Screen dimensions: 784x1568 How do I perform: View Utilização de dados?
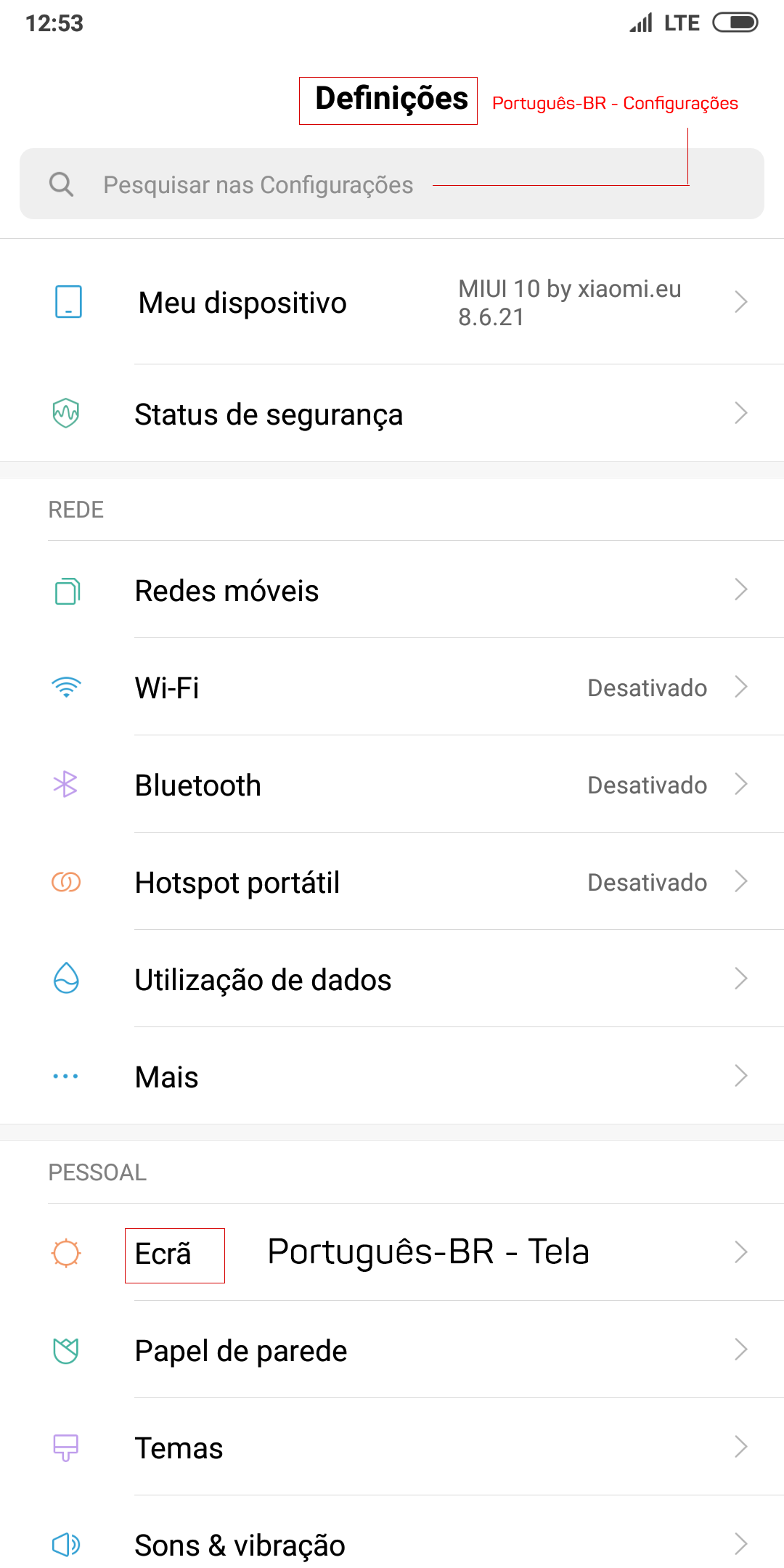(392, 979)
